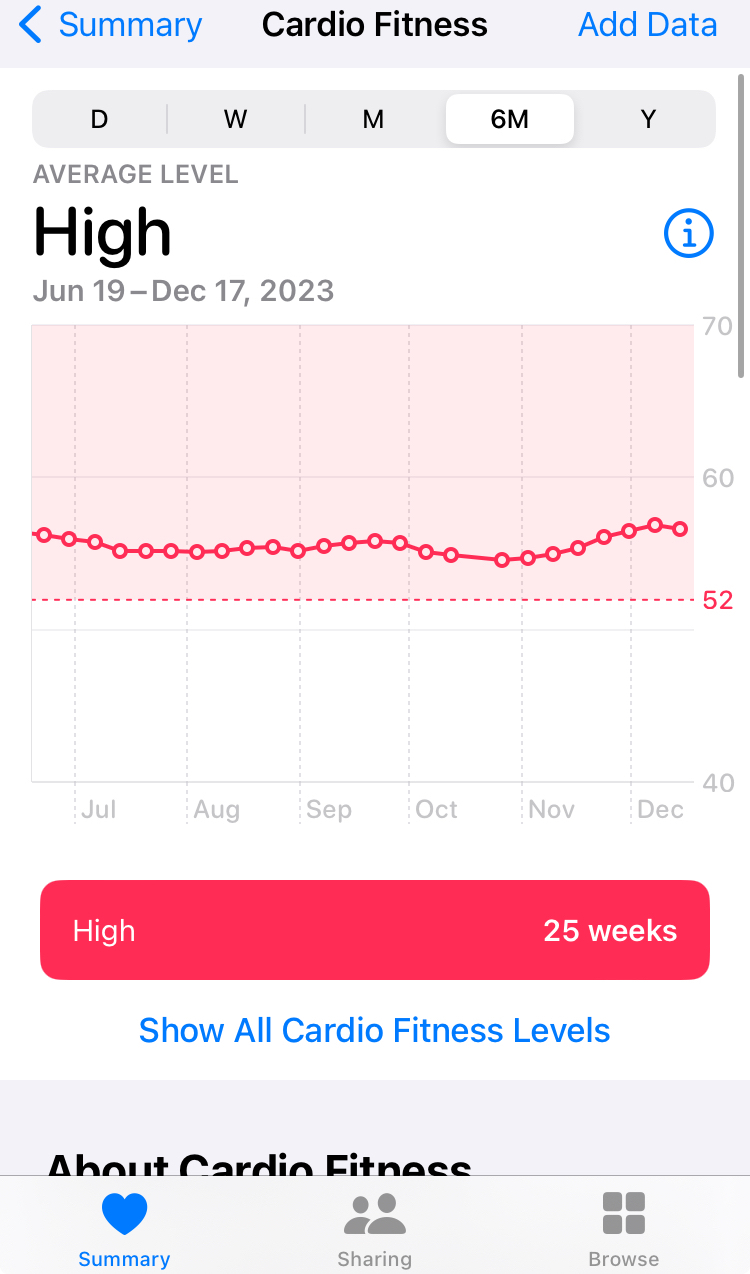
Task: Select the M month range
Action: 373,119
